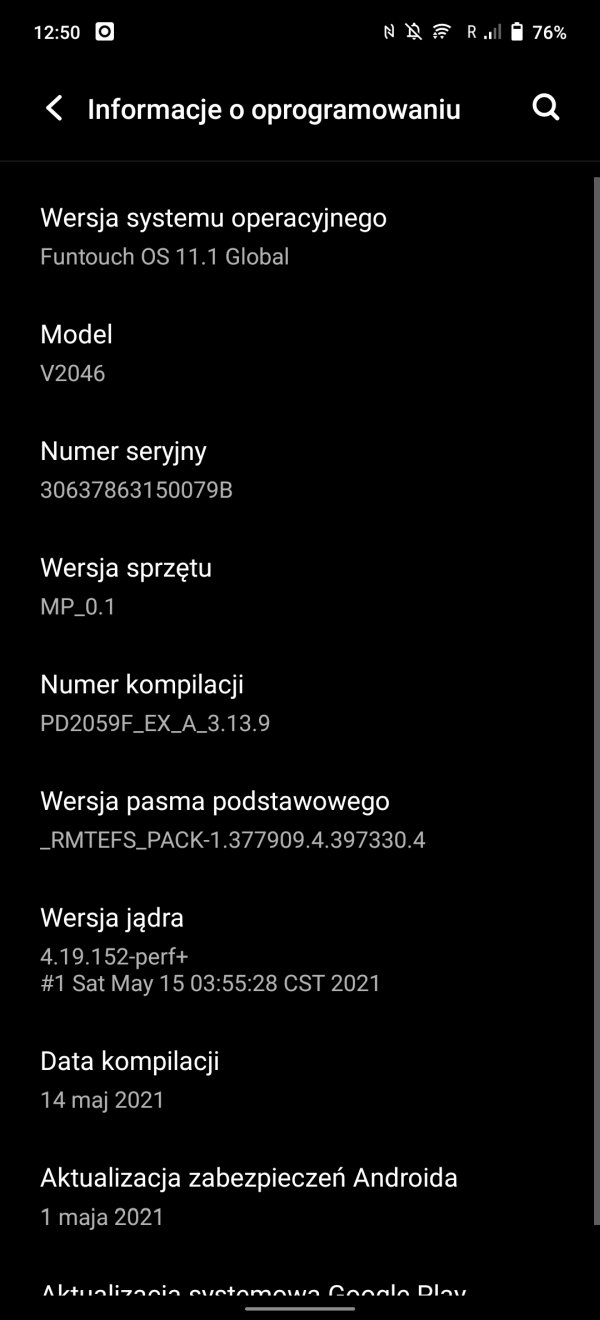The width and height of the screenshot is (600, 1320).
Task: Select the Wersja pasma podstawowego row
Action: pos(300,822)
